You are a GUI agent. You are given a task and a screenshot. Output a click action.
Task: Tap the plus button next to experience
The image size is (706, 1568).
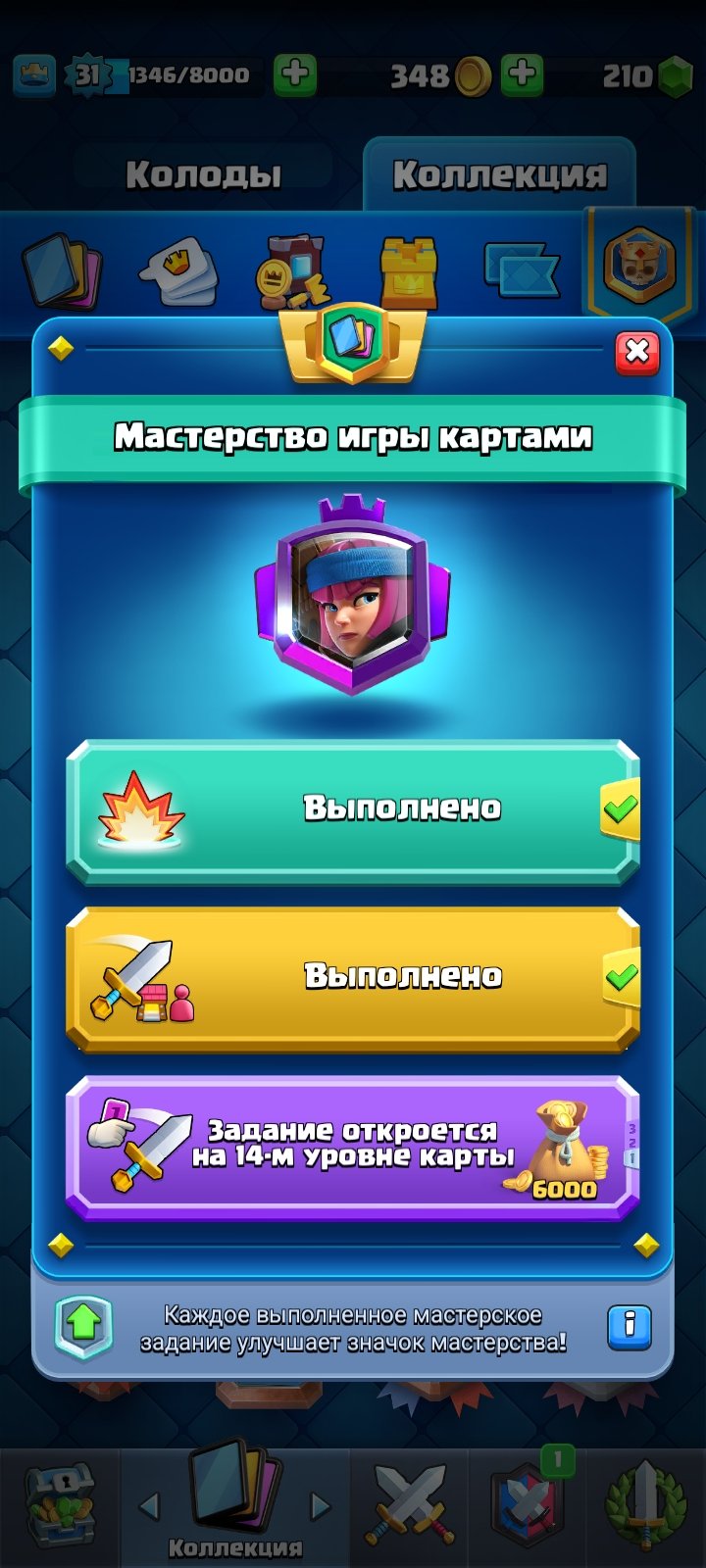tap(294, 74)
